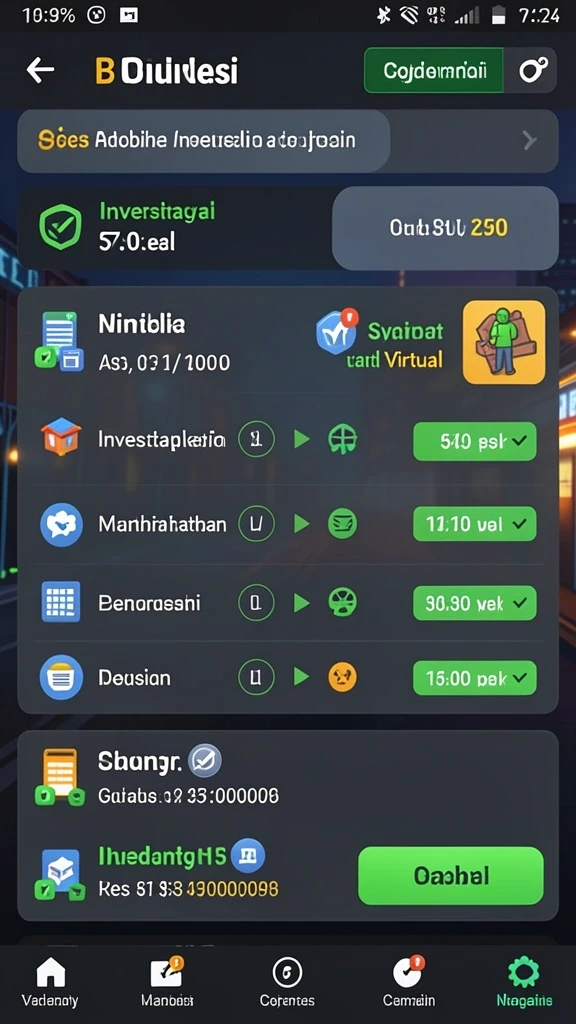
Task: Go back with the arrow icon
Action: pos(40,70)
